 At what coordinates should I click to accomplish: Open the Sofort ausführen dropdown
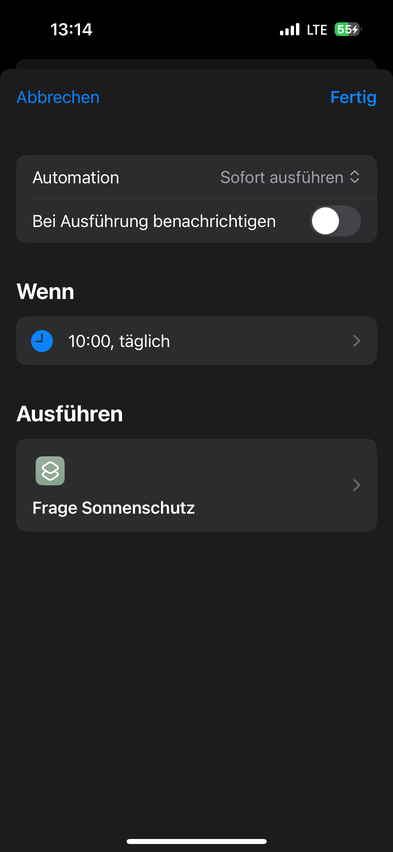tap(290, 177)
